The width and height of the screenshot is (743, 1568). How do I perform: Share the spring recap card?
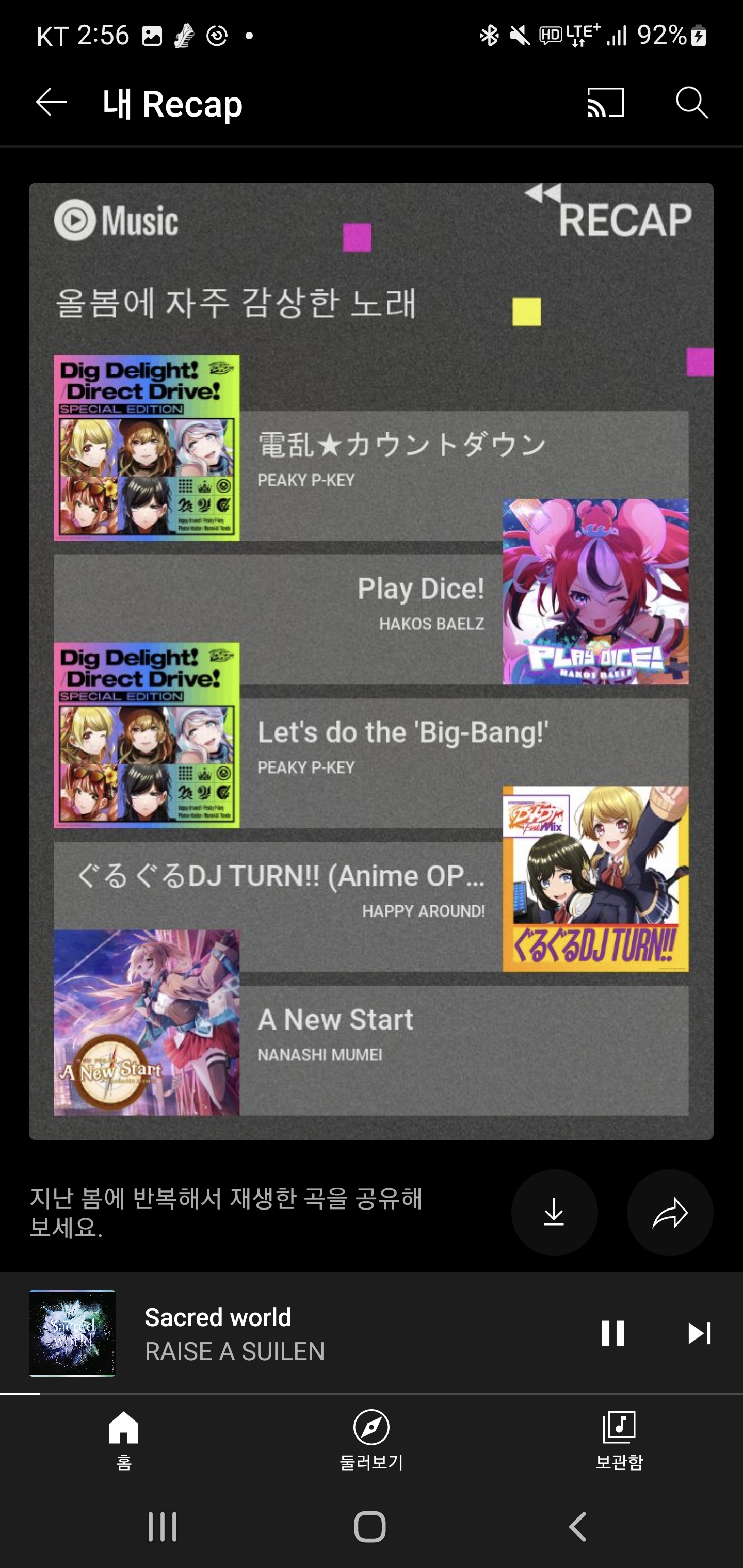click(670, 1213)
